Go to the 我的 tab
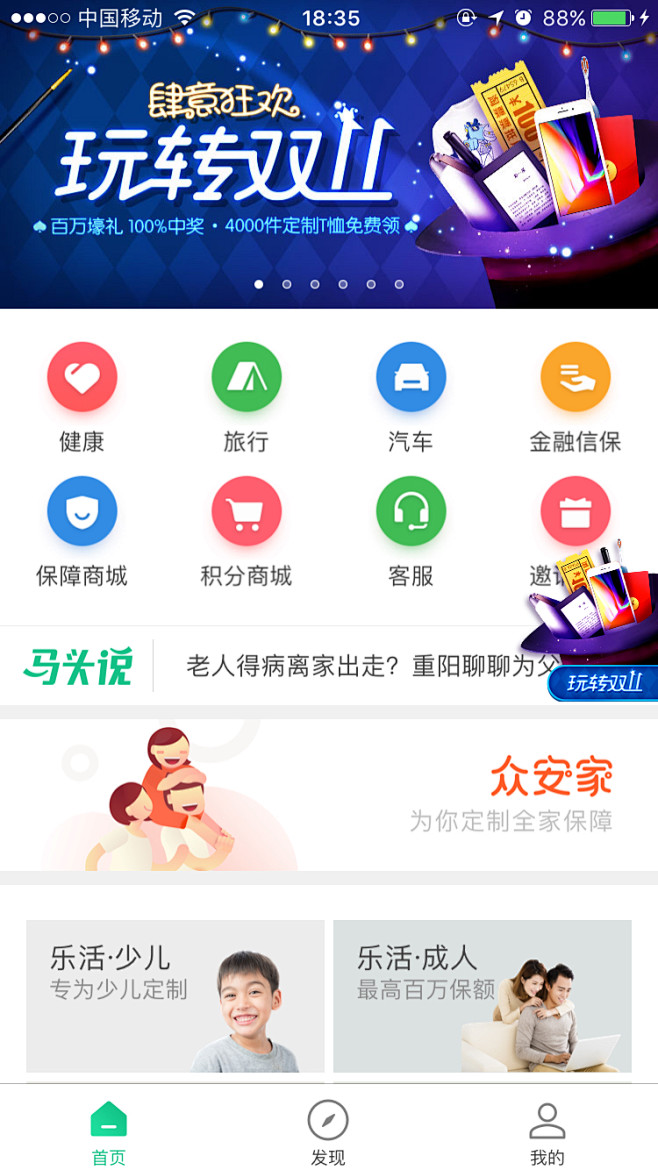The image size is (658, 1170). click(x=547, y=1134)
